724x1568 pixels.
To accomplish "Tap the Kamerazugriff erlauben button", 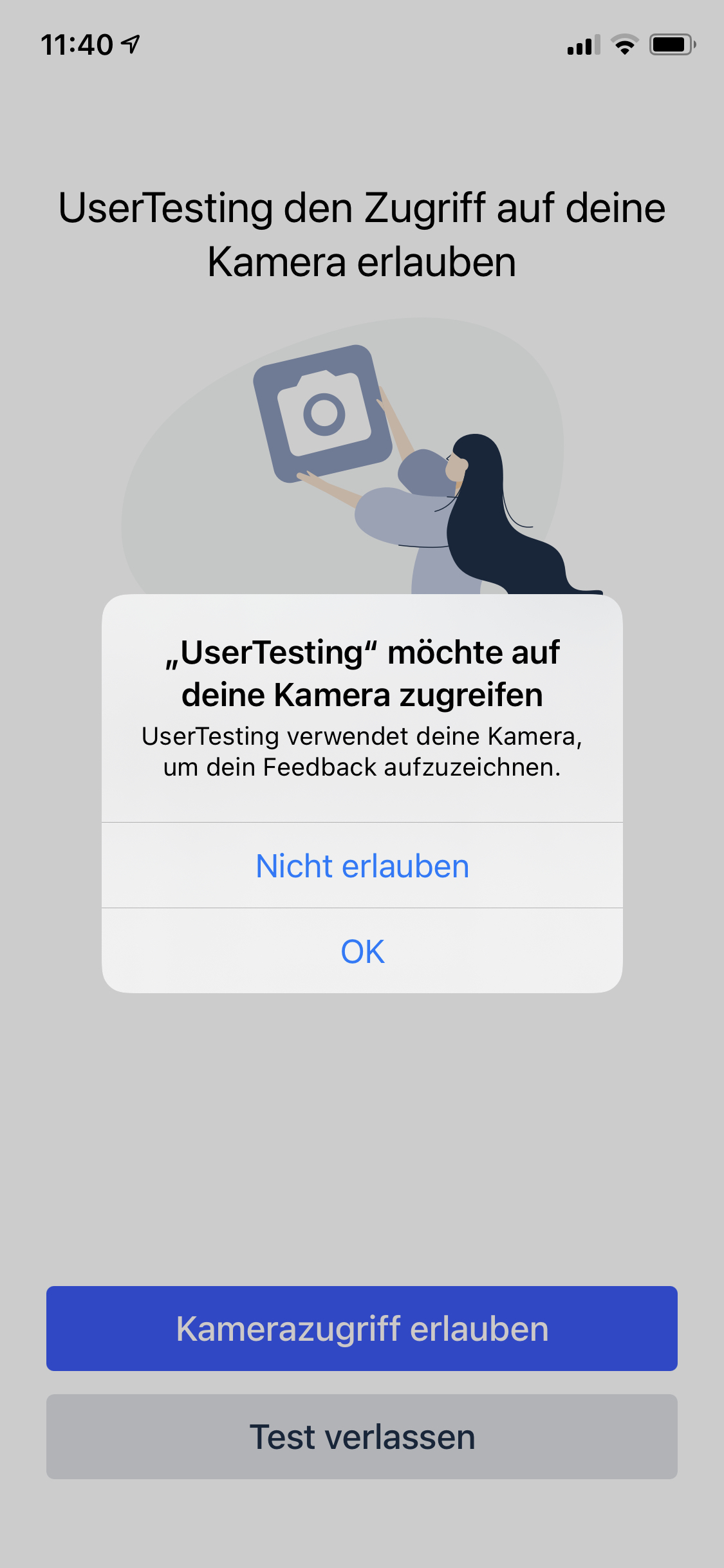I will [362, 1329].
